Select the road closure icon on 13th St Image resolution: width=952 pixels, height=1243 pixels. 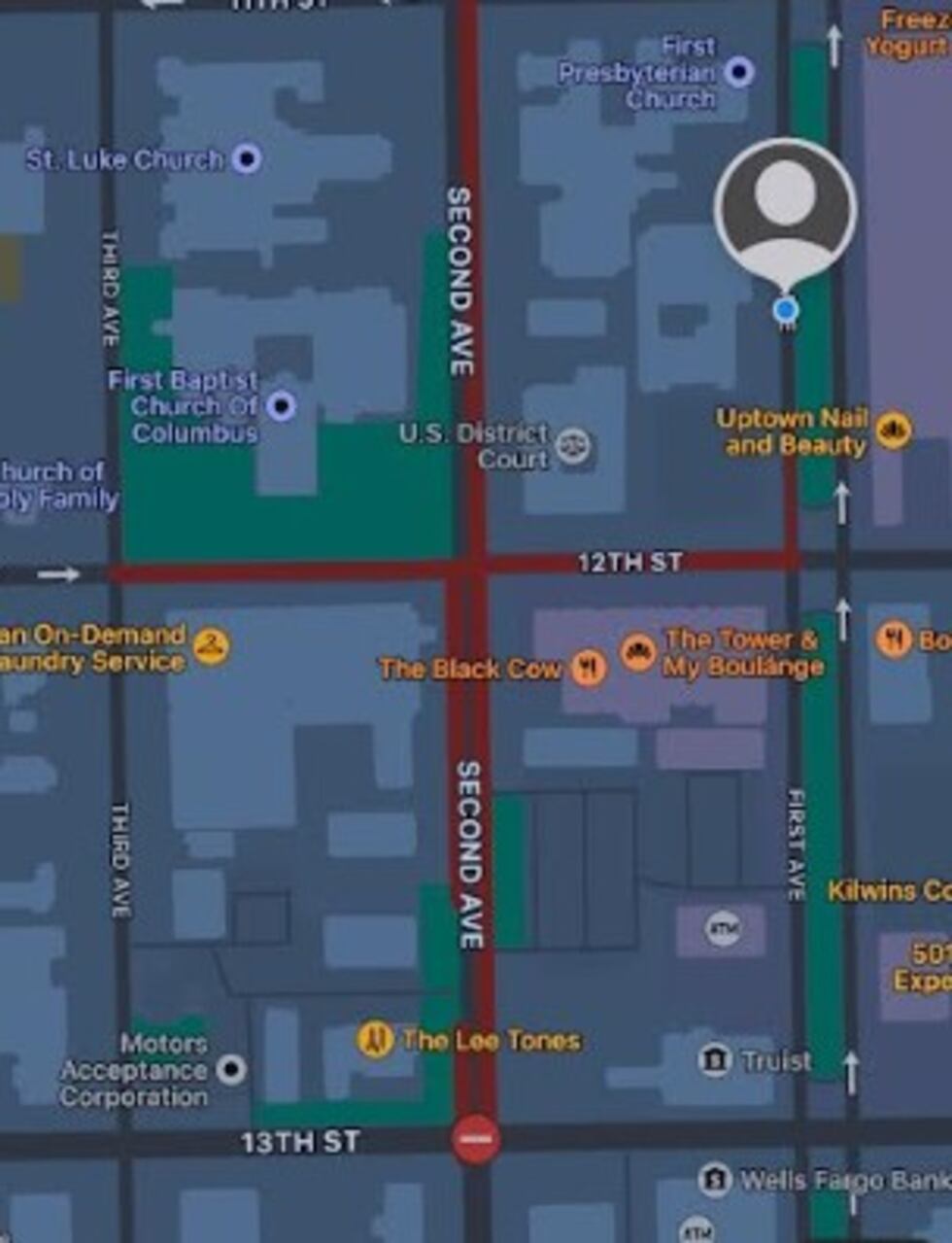[476, 1139]
